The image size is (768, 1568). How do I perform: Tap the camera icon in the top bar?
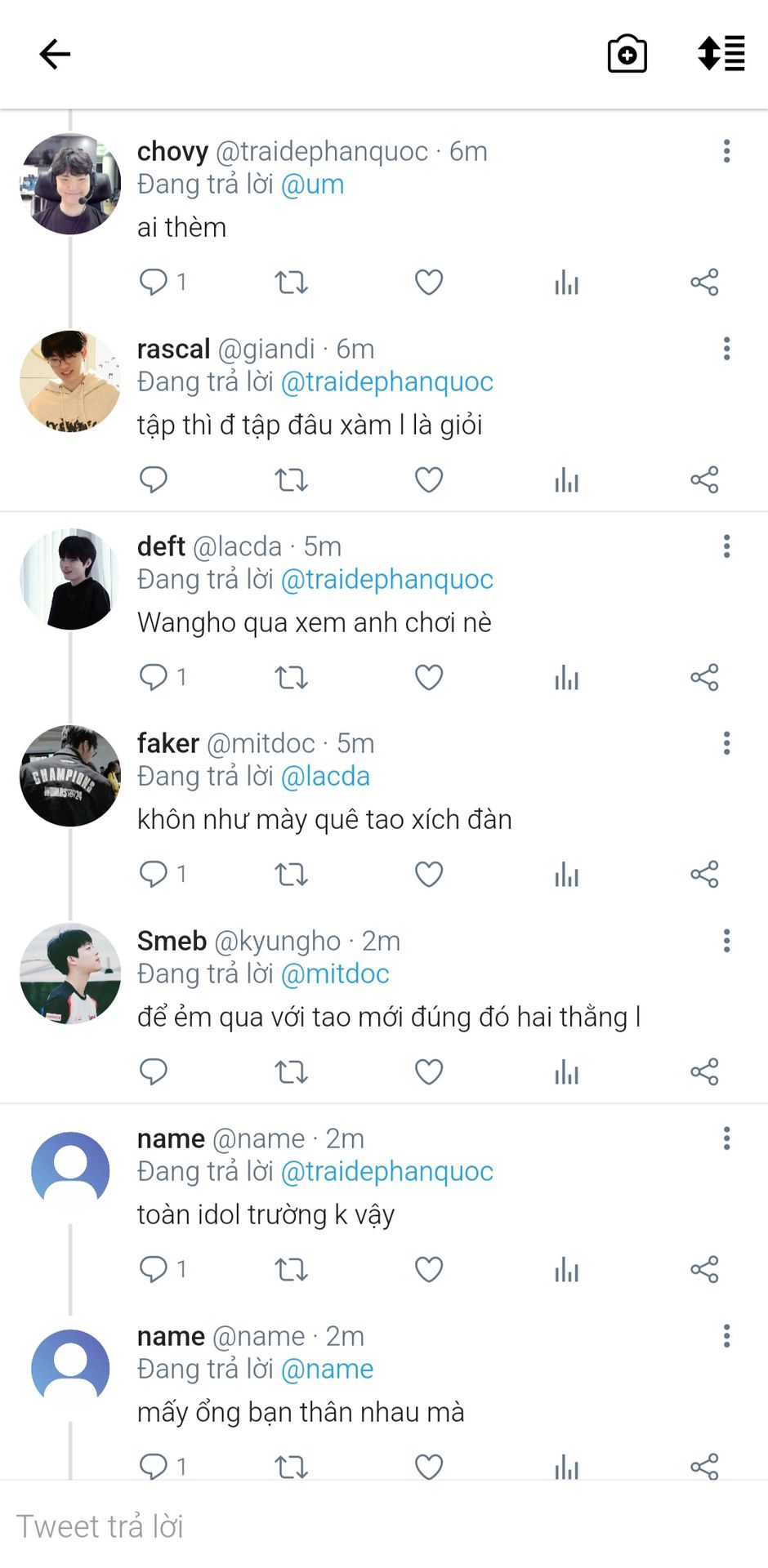[627, 55]
